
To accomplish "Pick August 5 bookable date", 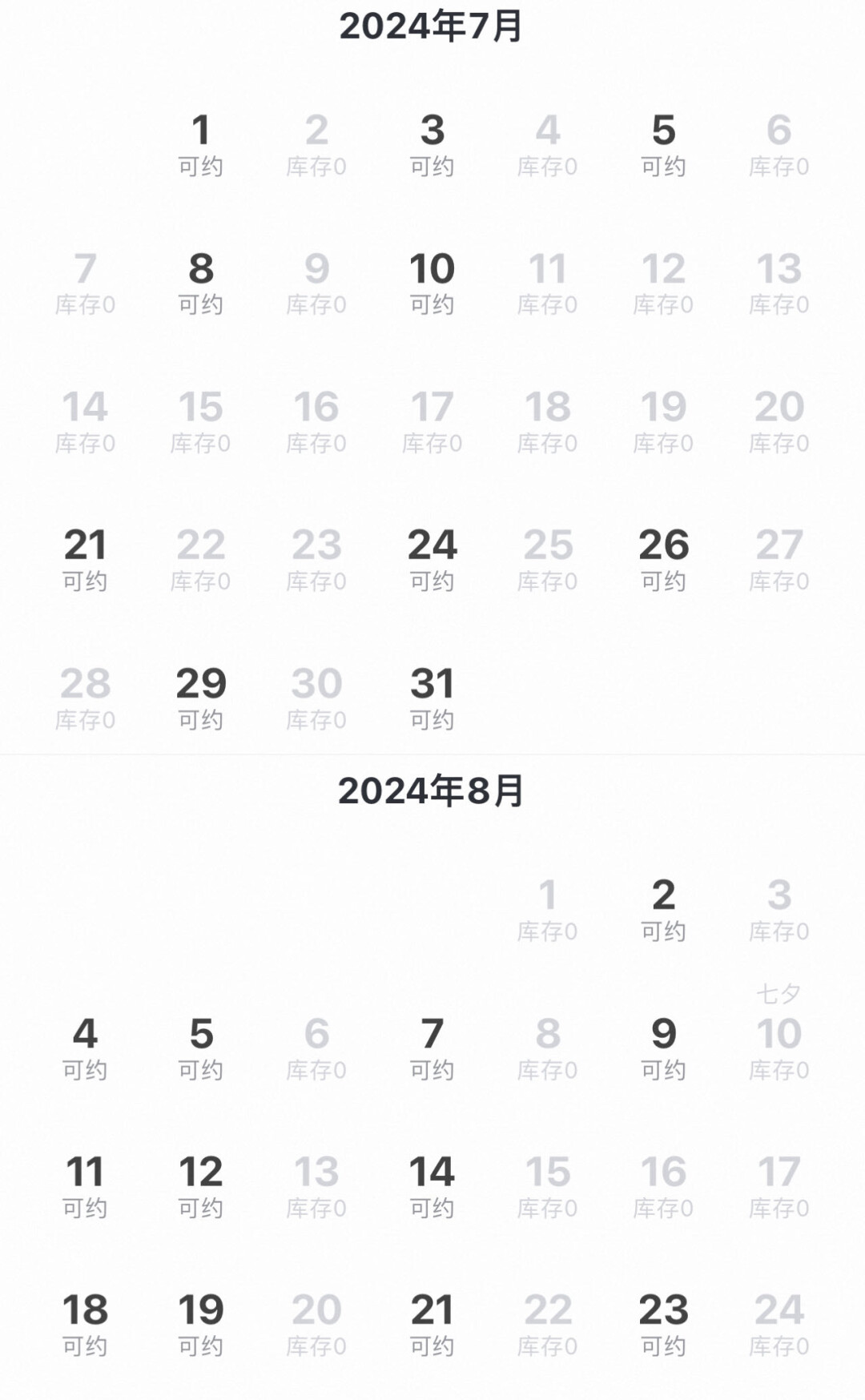I will coord(200,1048).
